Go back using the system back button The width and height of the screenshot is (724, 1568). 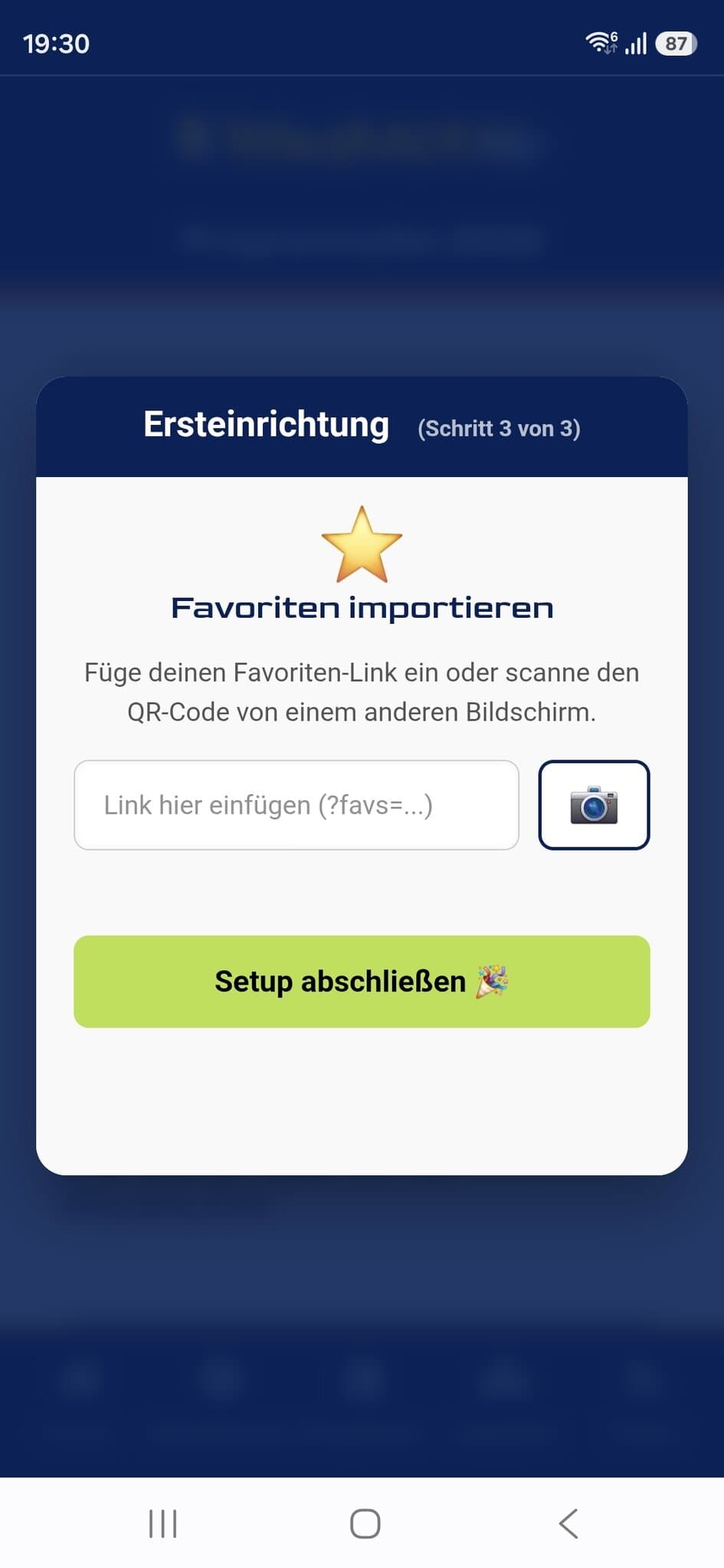(568, 1524)
